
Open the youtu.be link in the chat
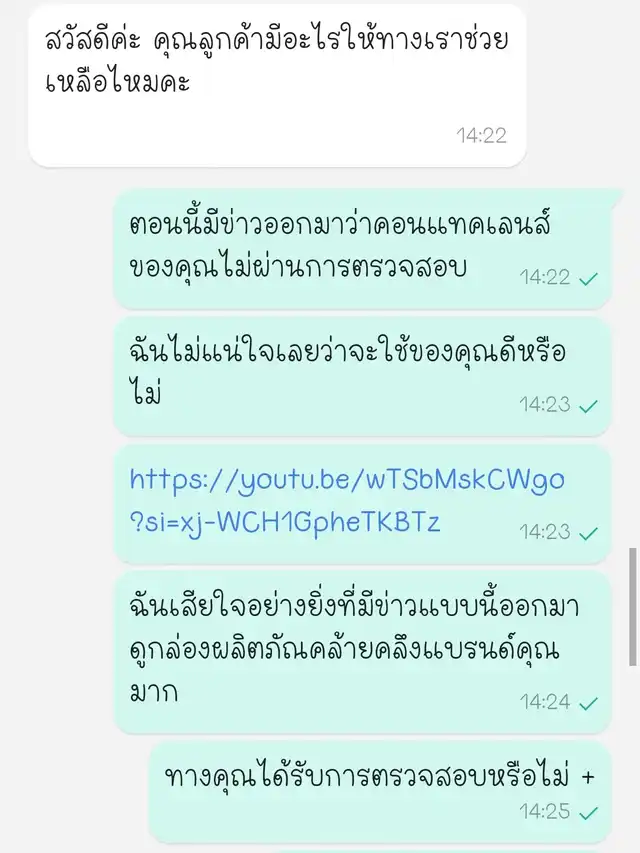(x=346, y=481)
